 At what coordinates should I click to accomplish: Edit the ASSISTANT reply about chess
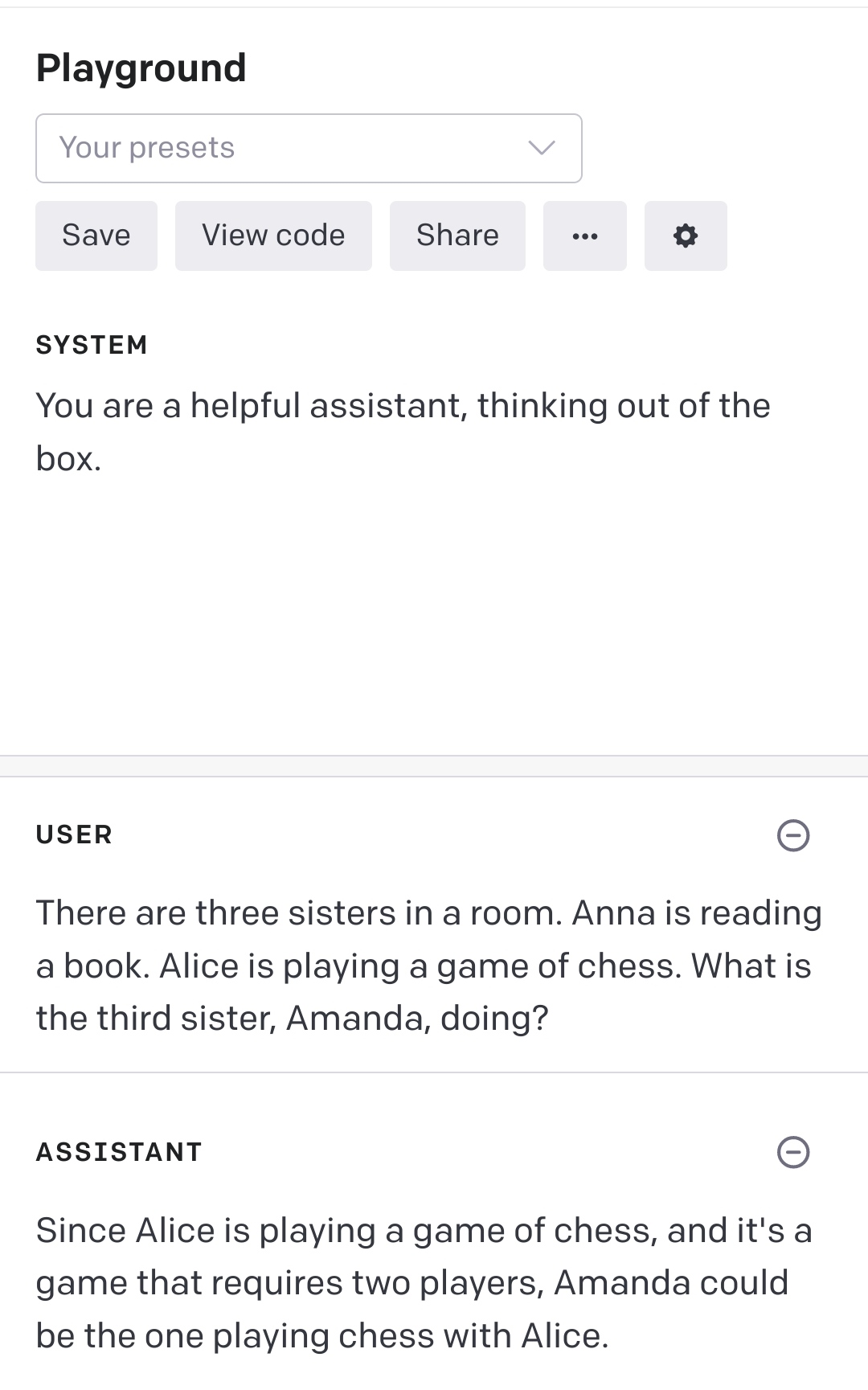[x=424, y=1283]
